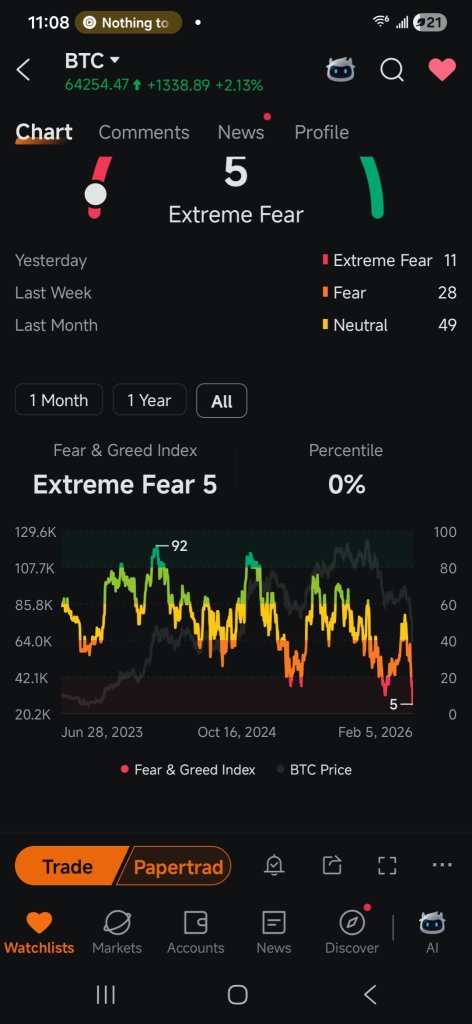Switch to the Comments tab
Screen dimensions: 472x1024
144,133
